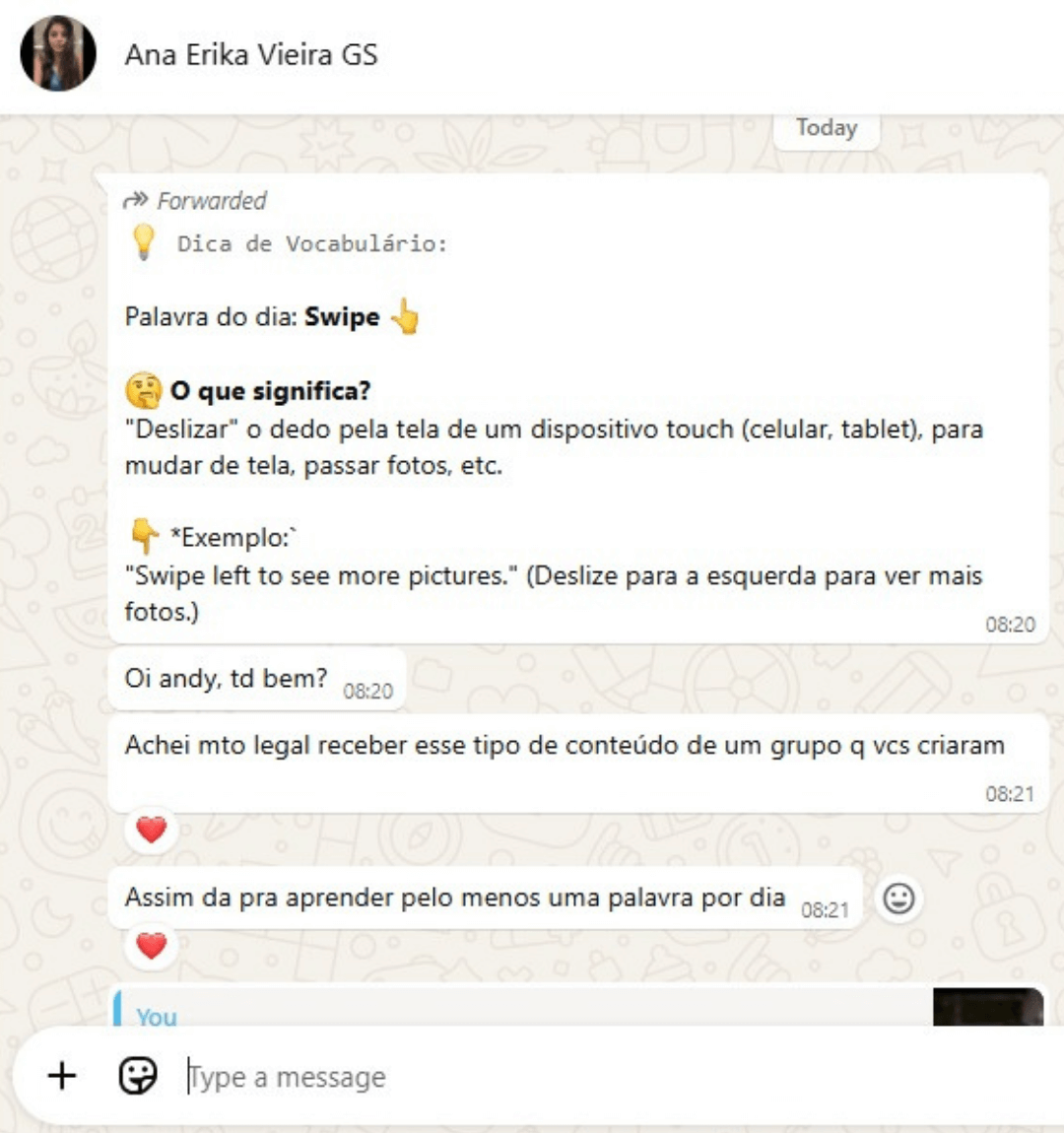Click the "Assim da pra aprender" message bubble

click(453, 899)
